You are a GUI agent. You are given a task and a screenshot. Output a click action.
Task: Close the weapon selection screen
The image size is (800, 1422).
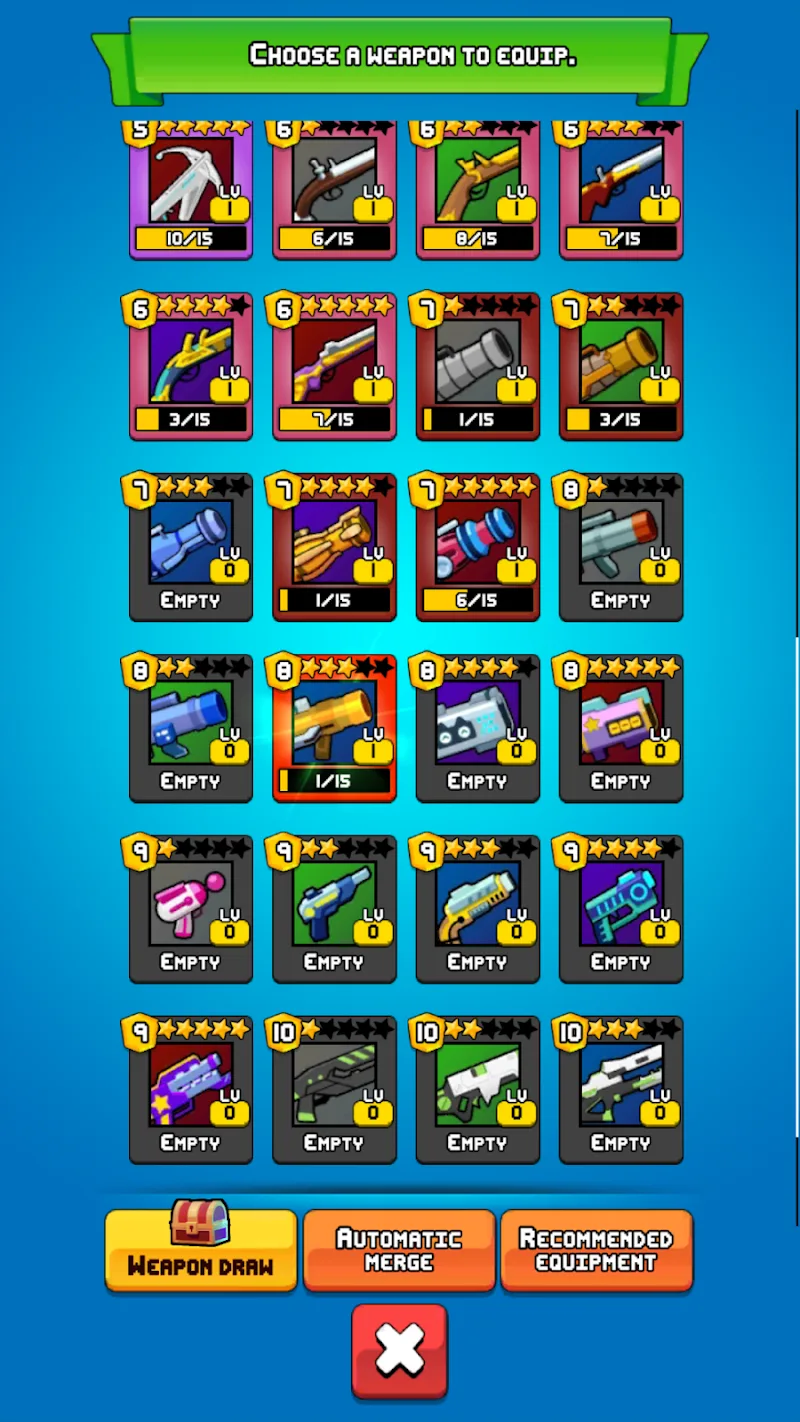pos(399,1351)
